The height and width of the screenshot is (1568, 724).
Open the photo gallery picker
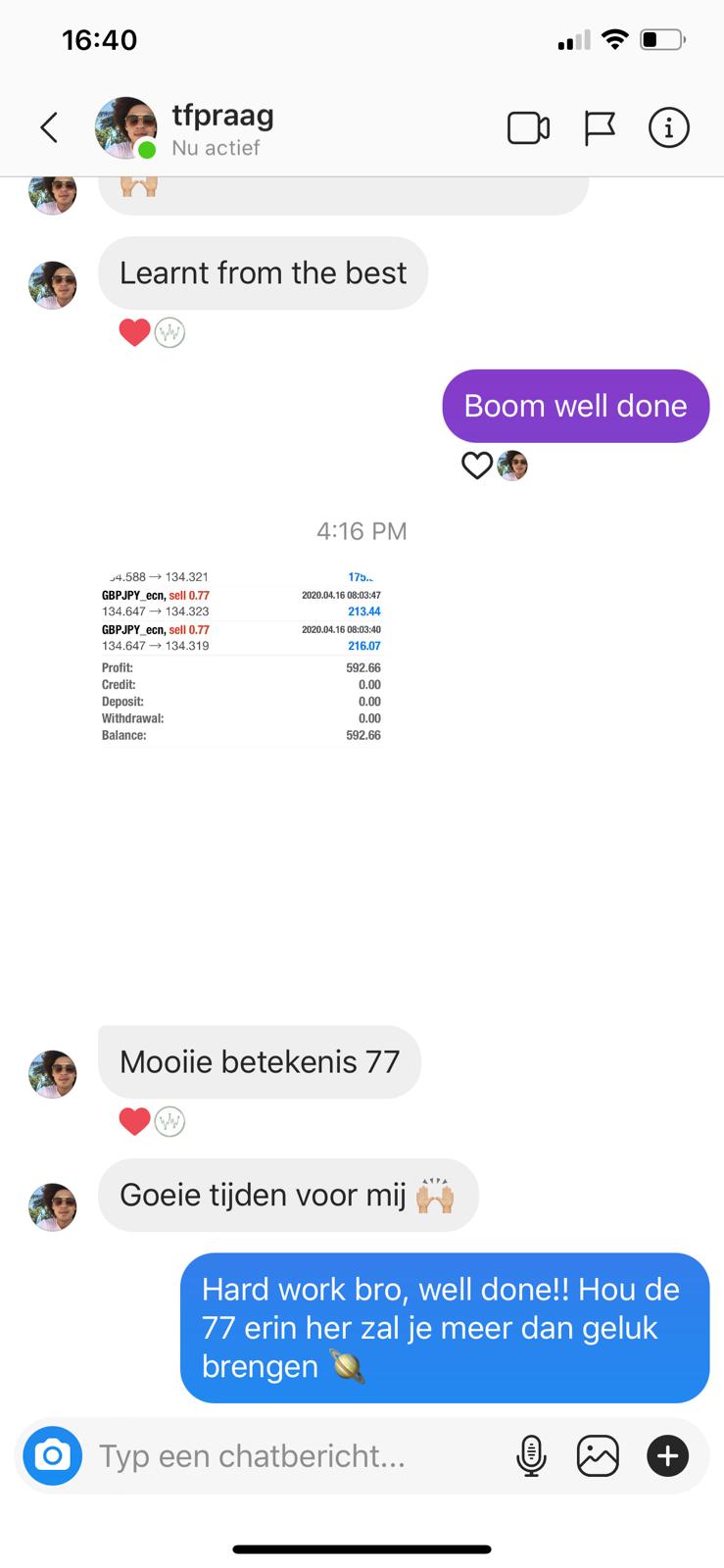pos(598,1455)
